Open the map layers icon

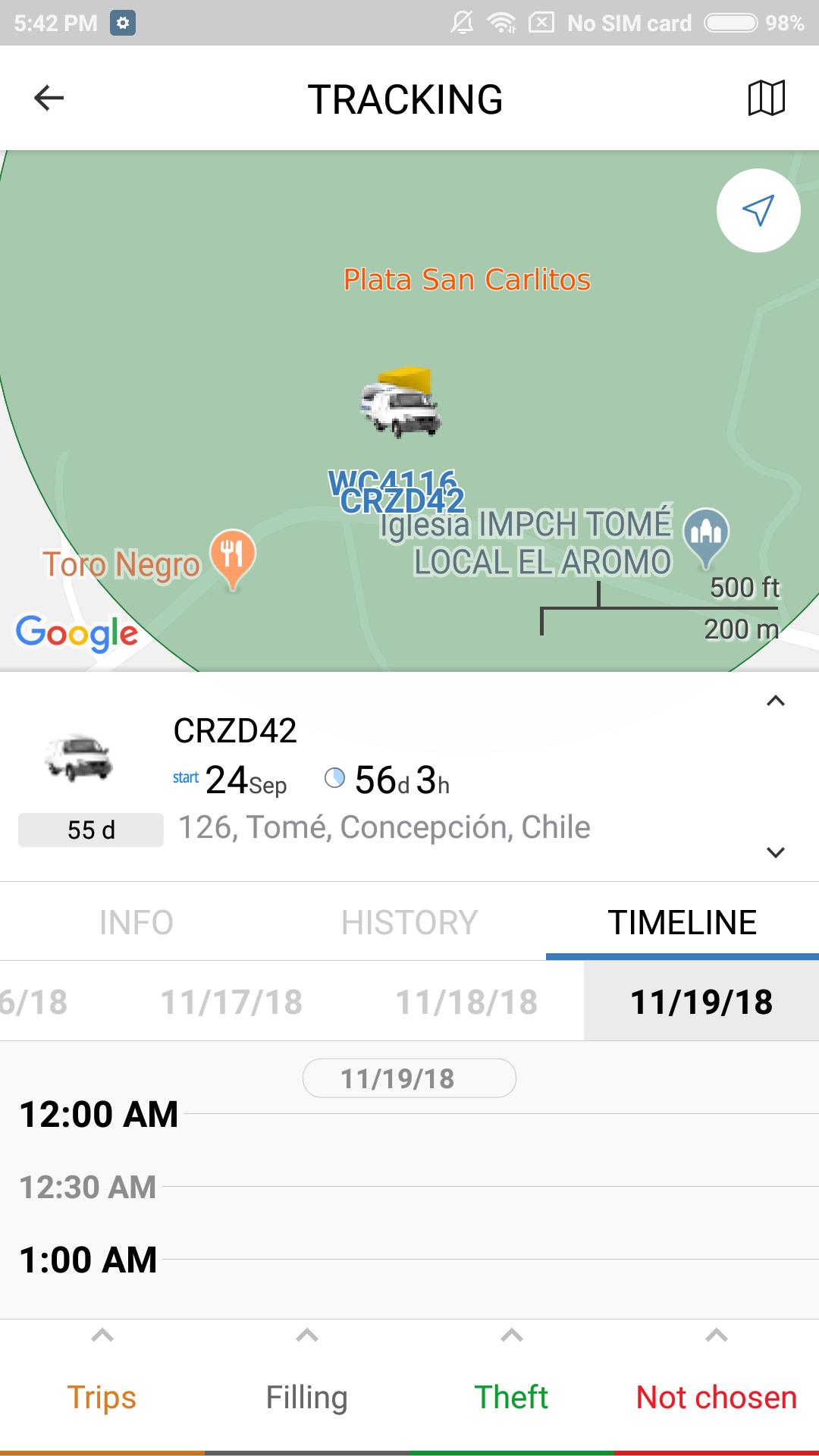(x=766, y=98)
